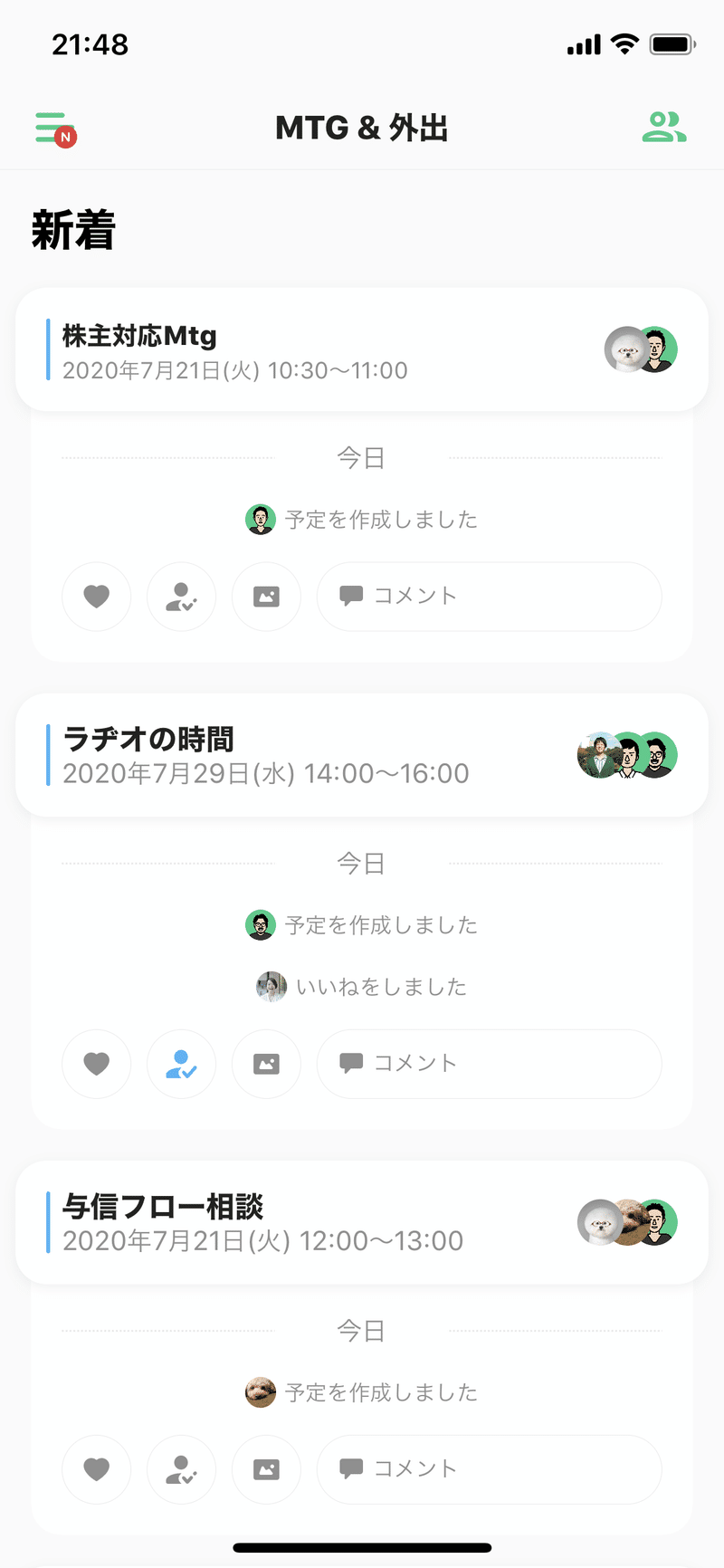This screenshot has width=724, height=1568.
Task: Like 株主対応Mtg by tapping its heart
Action: 96,597
